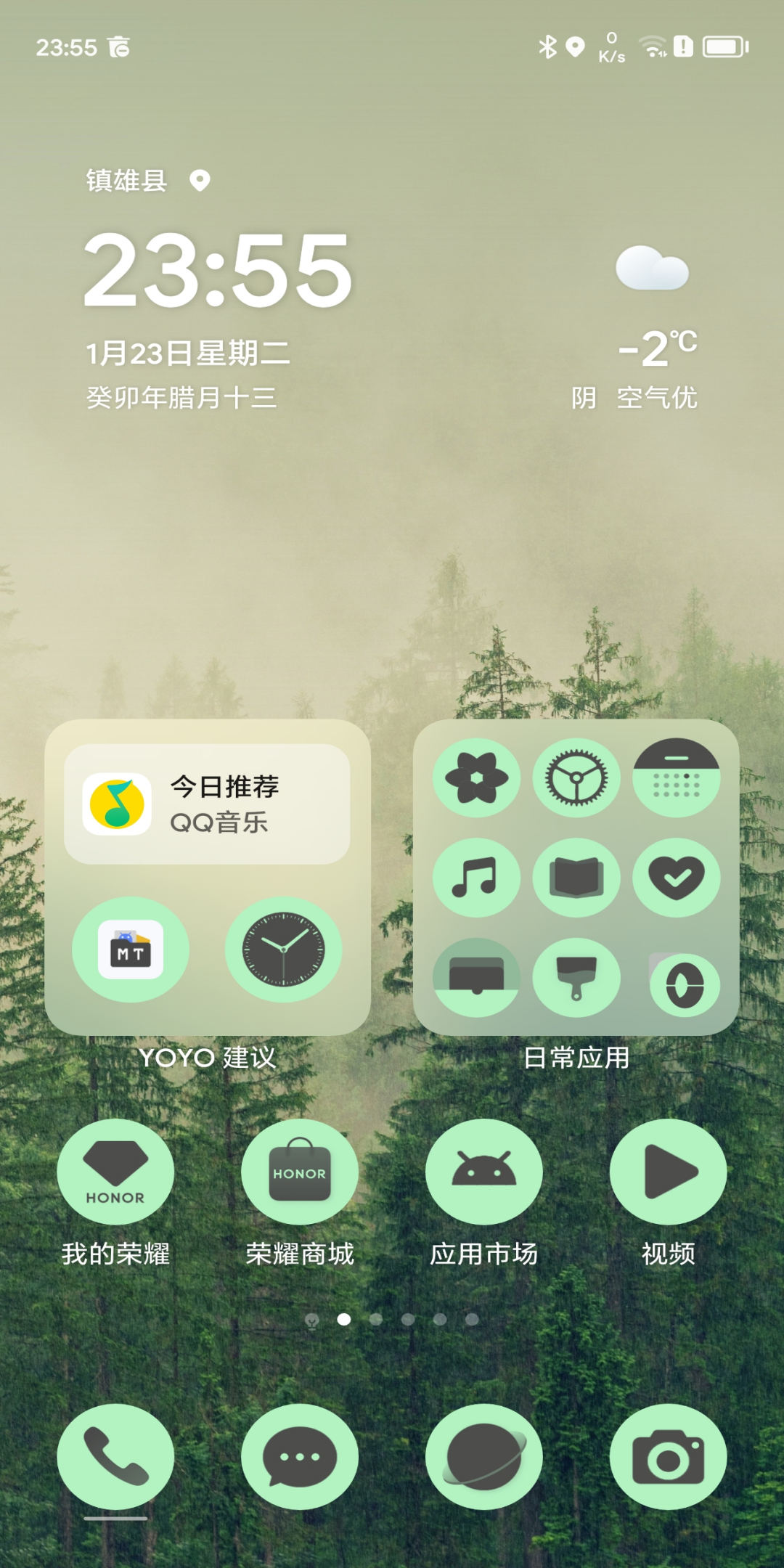Open the camera app in the dock
The height and width of the screenshot is (1568, 784).
point(668,1456)
